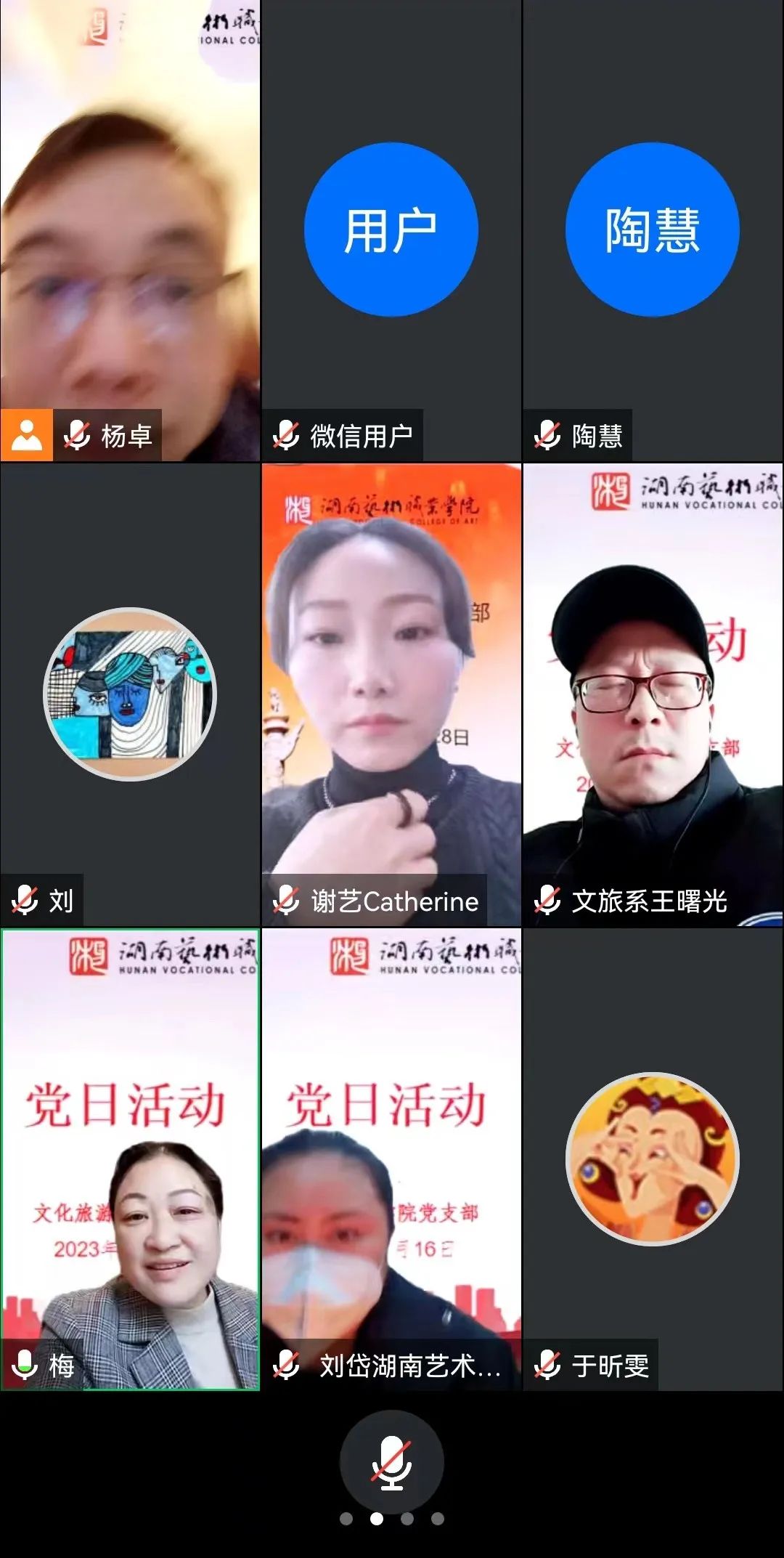Select the 陶慧 participant tile

tap(653, 230)
